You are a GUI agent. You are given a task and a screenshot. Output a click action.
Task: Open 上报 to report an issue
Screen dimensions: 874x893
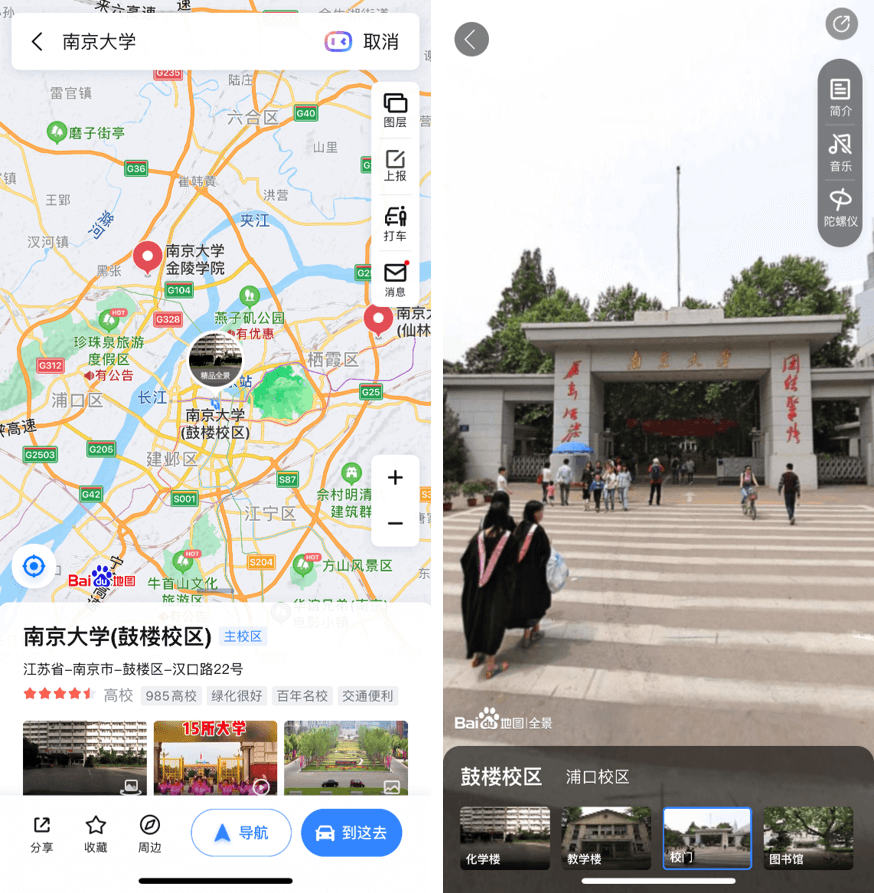395,165
